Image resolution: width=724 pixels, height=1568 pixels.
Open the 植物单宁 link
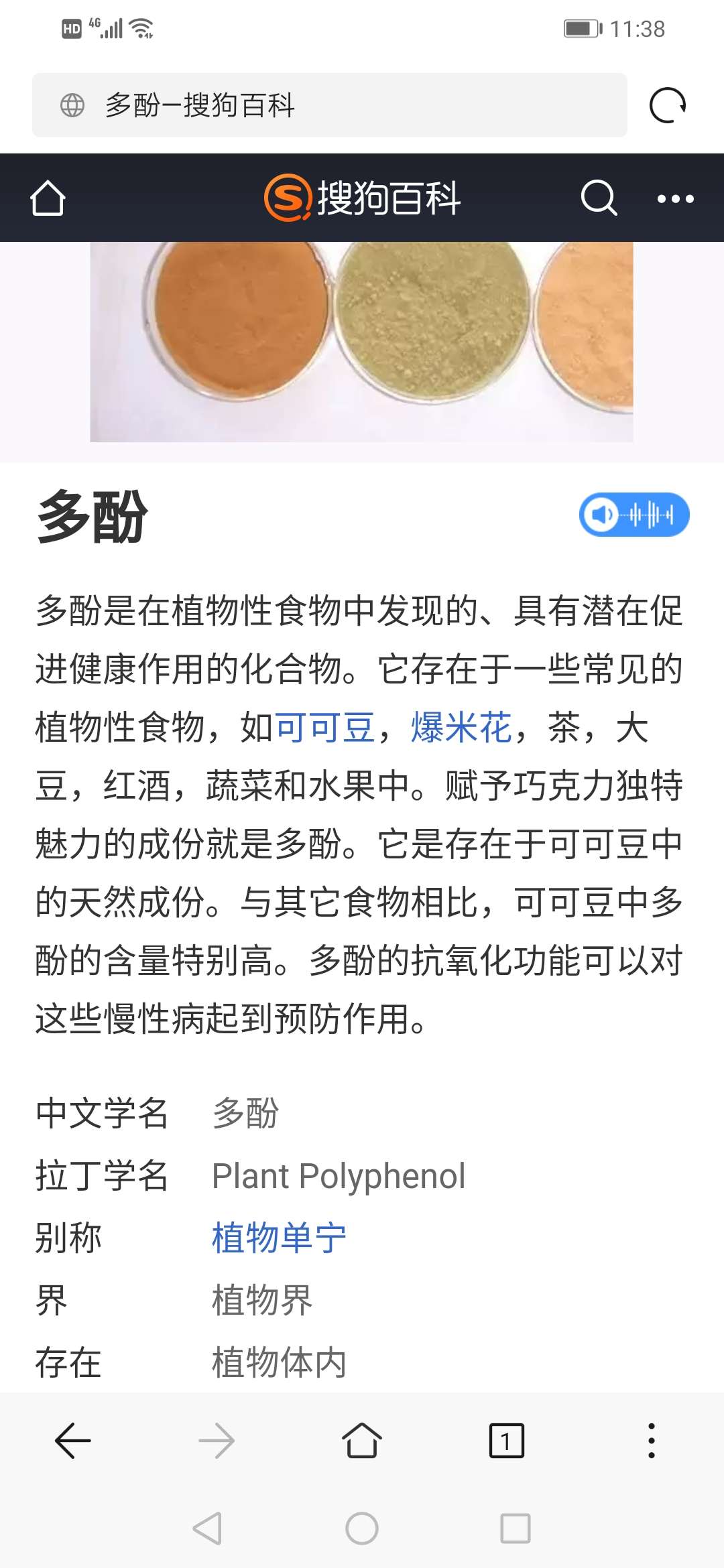click(279, 1238)
